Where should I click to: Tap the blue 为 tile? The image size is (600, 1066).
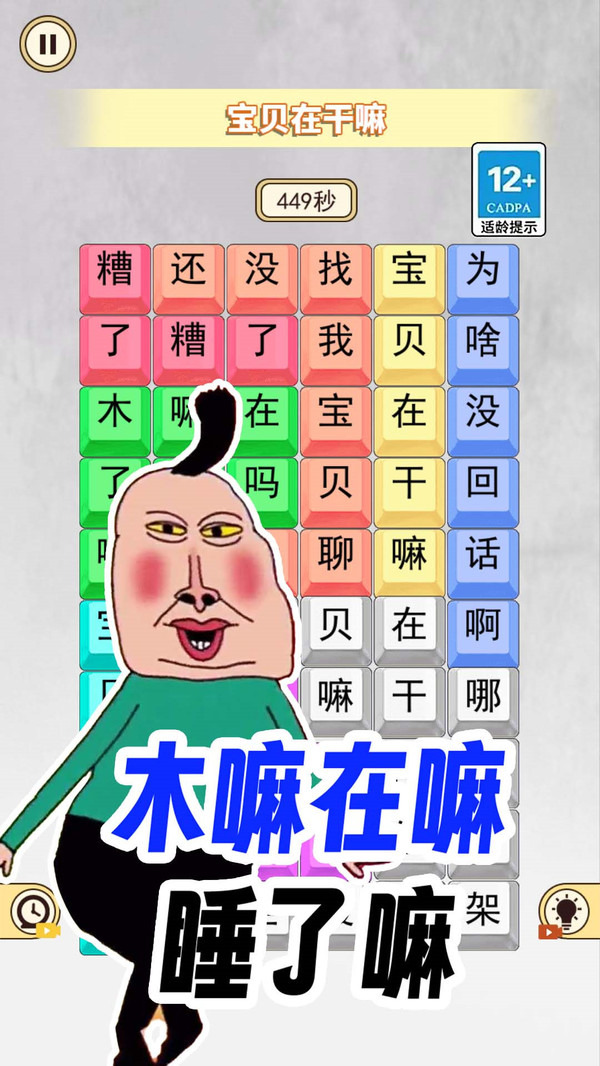[483, 271]
